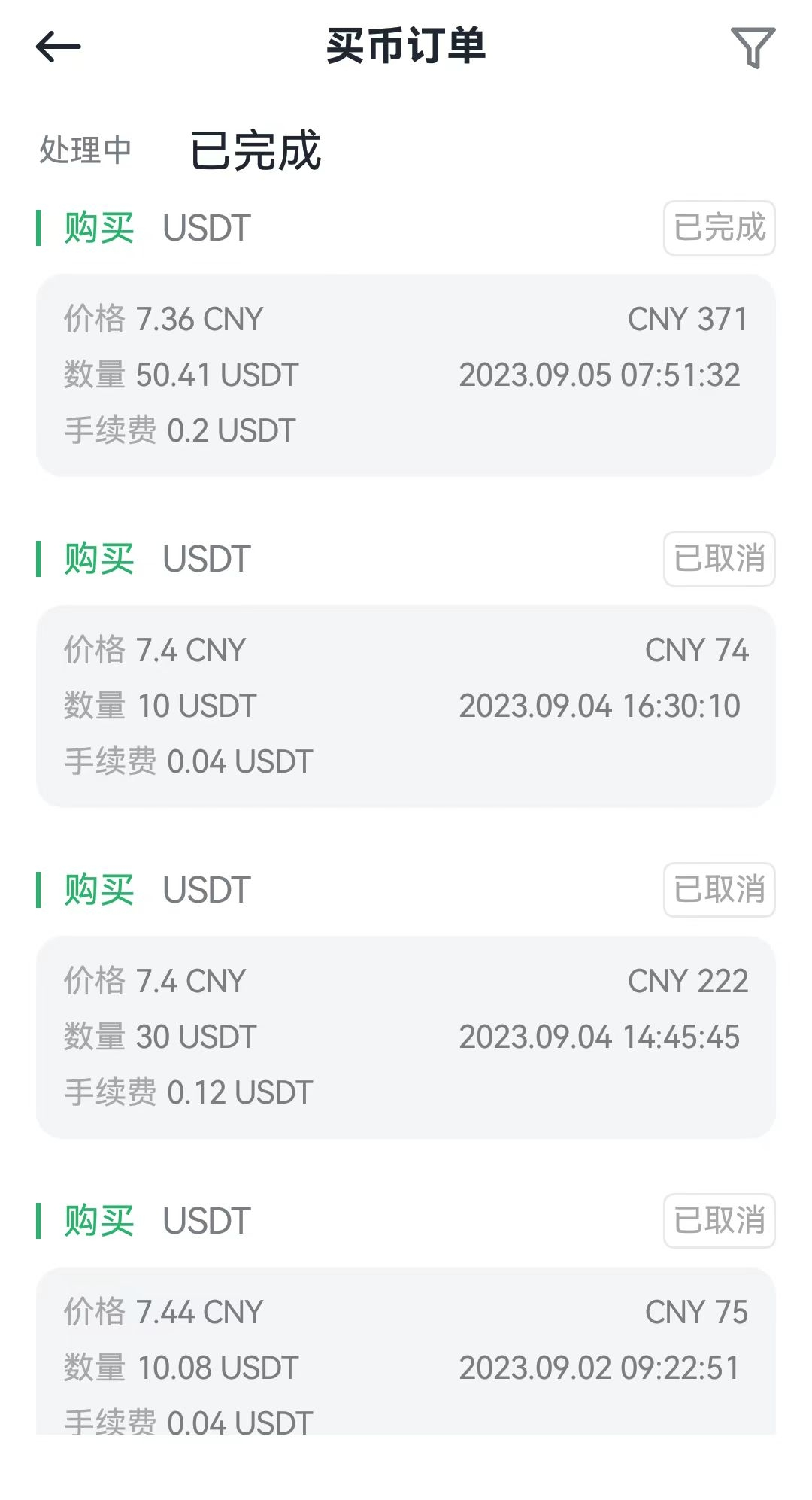This screenshot has height=1500, width=812.
Task: Open the order filter funnel icon
Action: coord(753,47)
